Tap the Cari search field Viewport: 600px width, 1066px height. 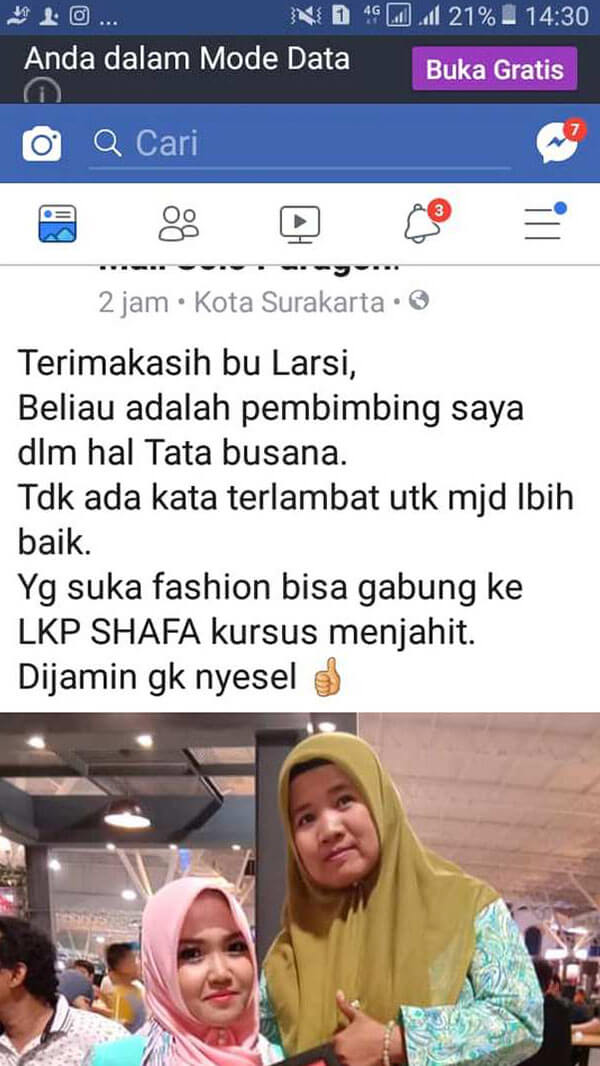pyautogui.click(x=300, y=144)
